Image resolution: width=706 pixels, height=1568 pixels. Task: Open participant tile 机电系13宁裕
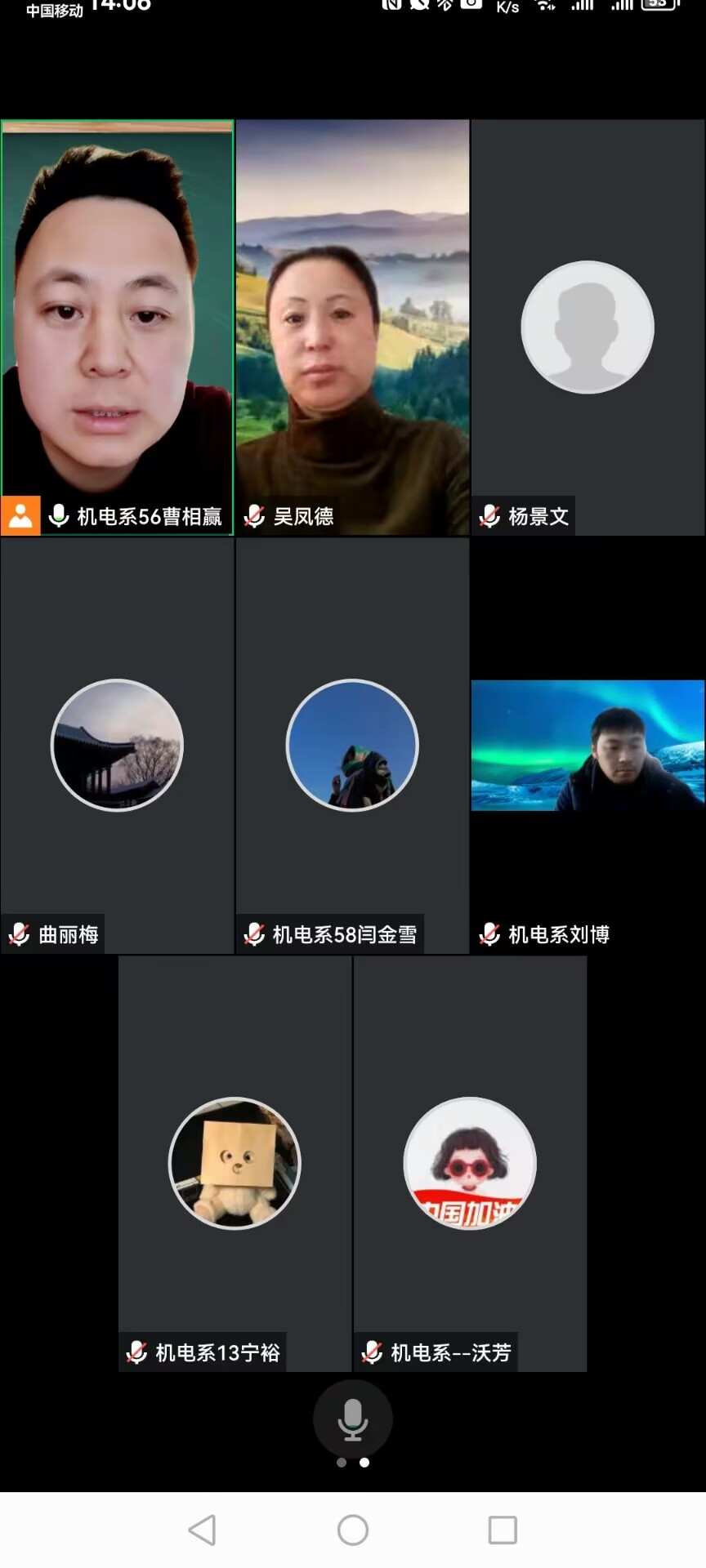[235, 1163]
